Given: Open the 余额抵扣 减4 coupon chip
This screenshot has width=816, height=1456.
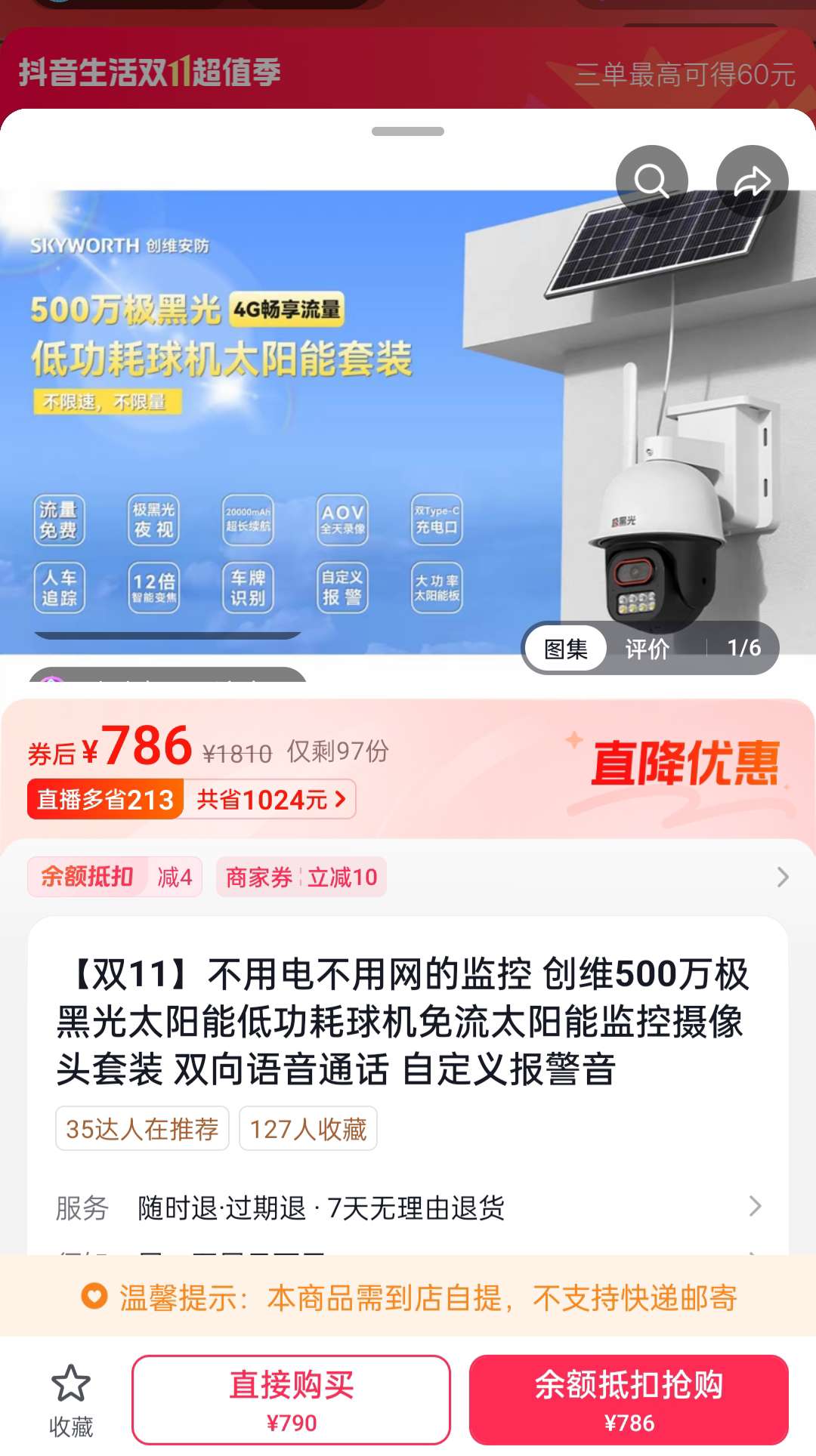Looking at the screenshot, I should (x=115, y=877).
